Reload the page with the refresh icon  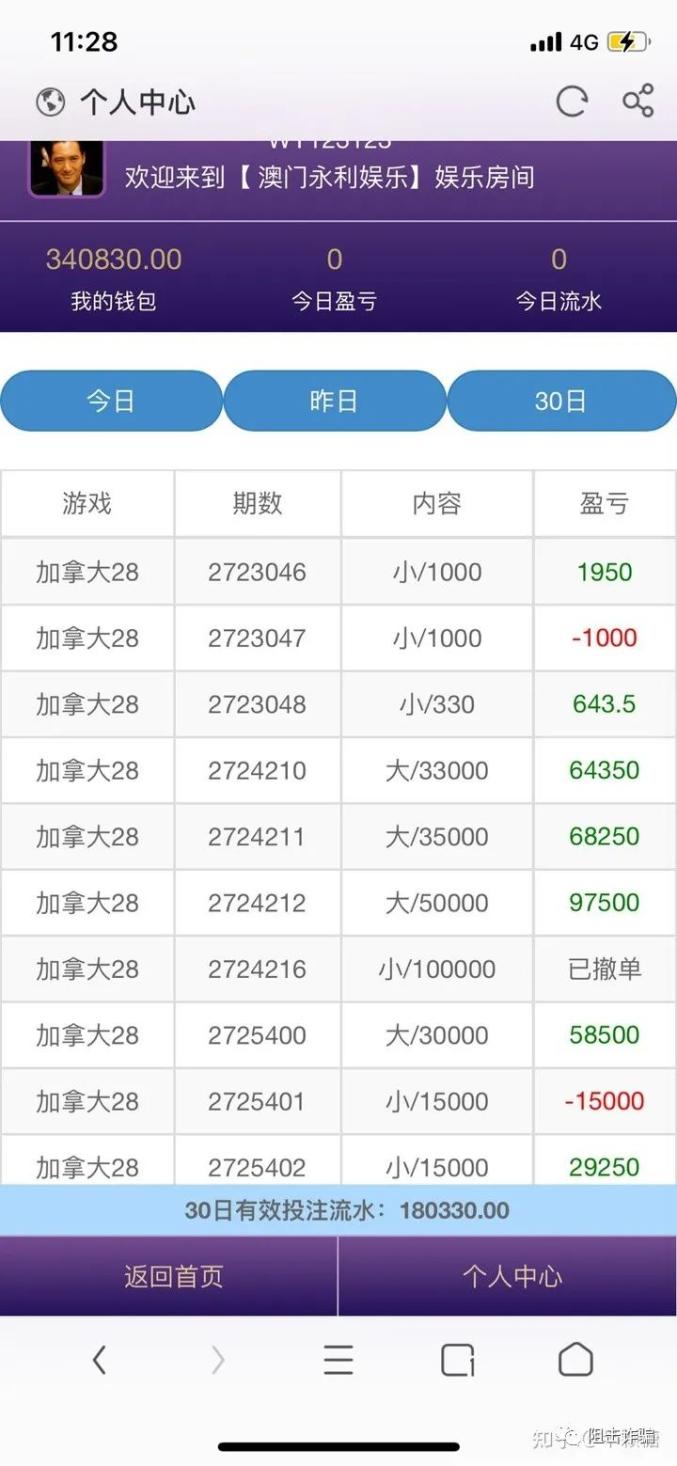click(572, 101)
